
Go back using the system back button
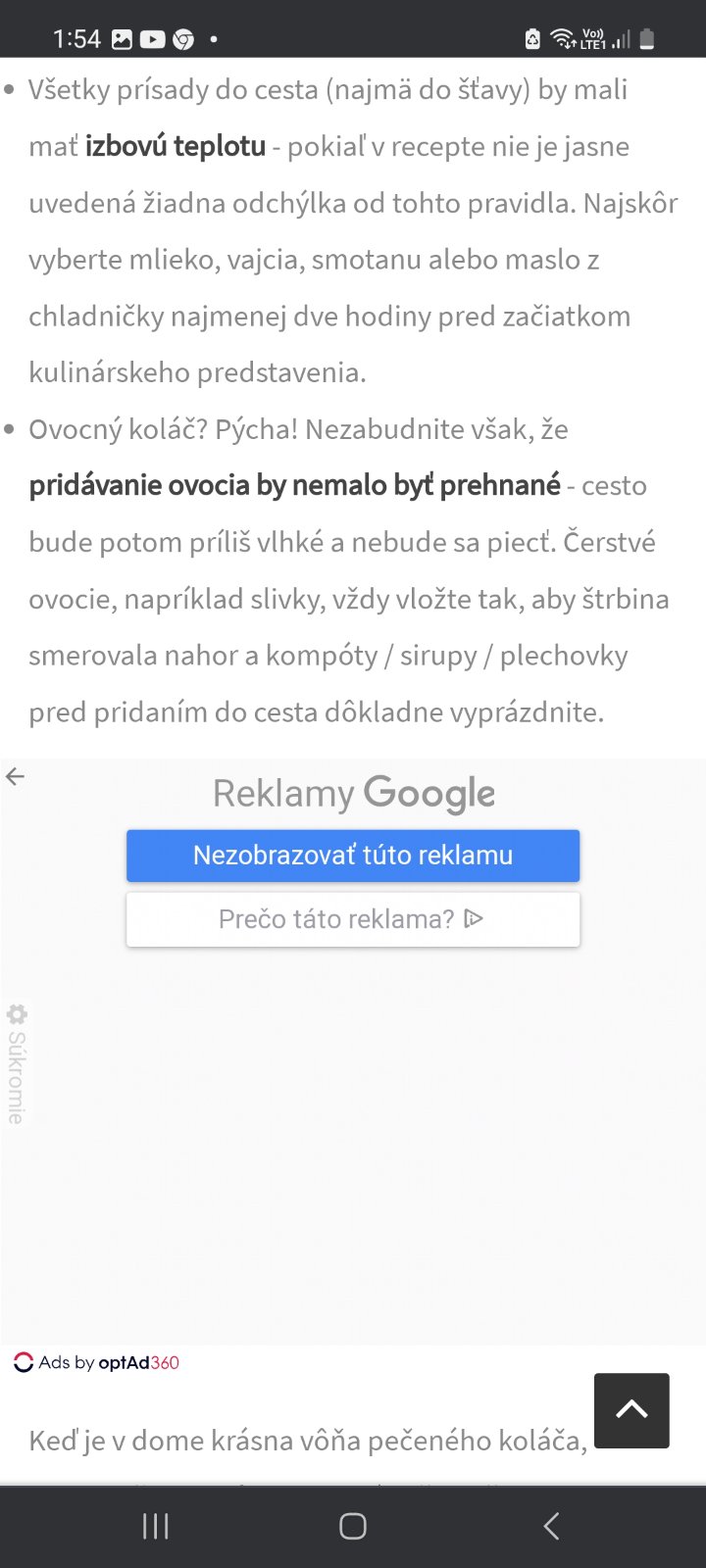(x=551, y=1526)
